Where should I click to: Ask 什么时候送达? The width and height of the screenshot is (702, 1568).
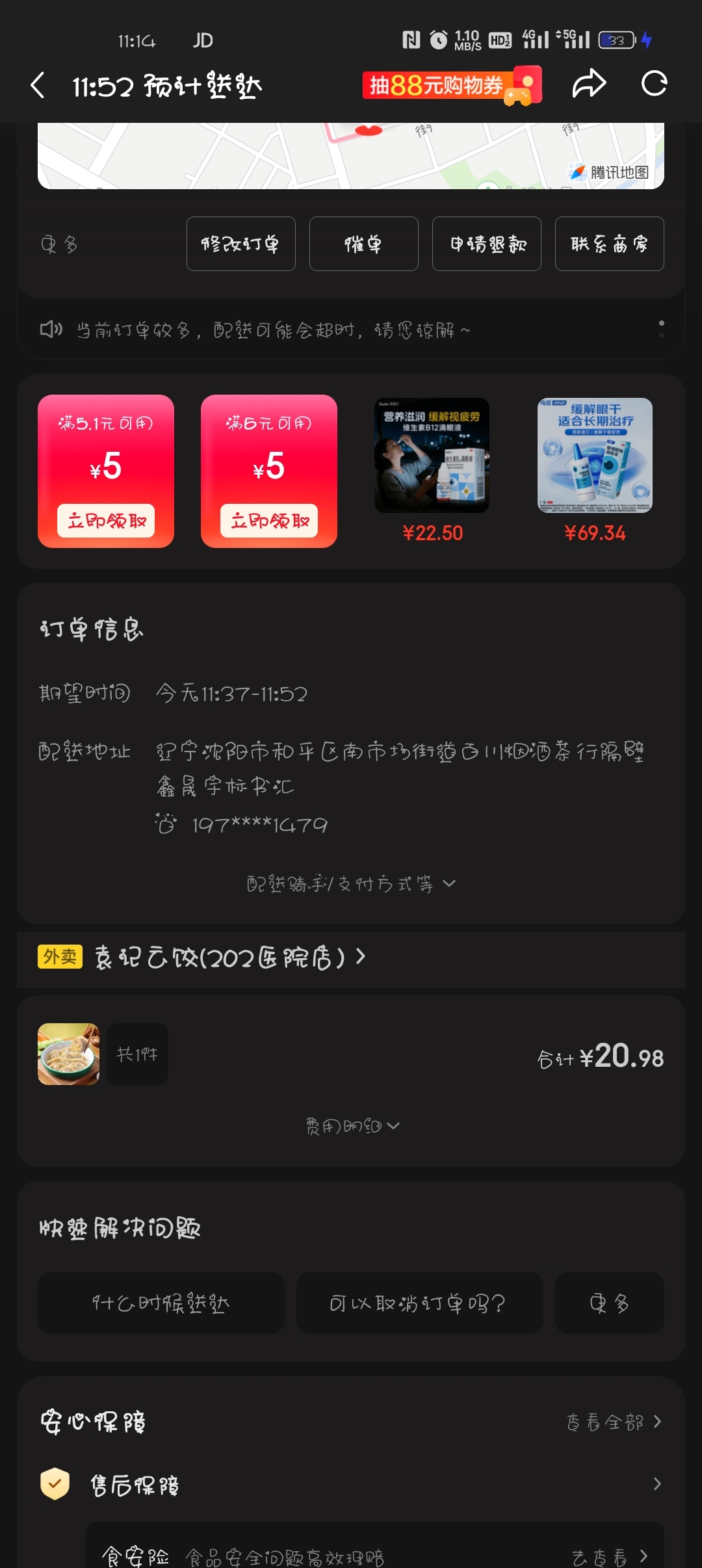(x=161, y=1303)
